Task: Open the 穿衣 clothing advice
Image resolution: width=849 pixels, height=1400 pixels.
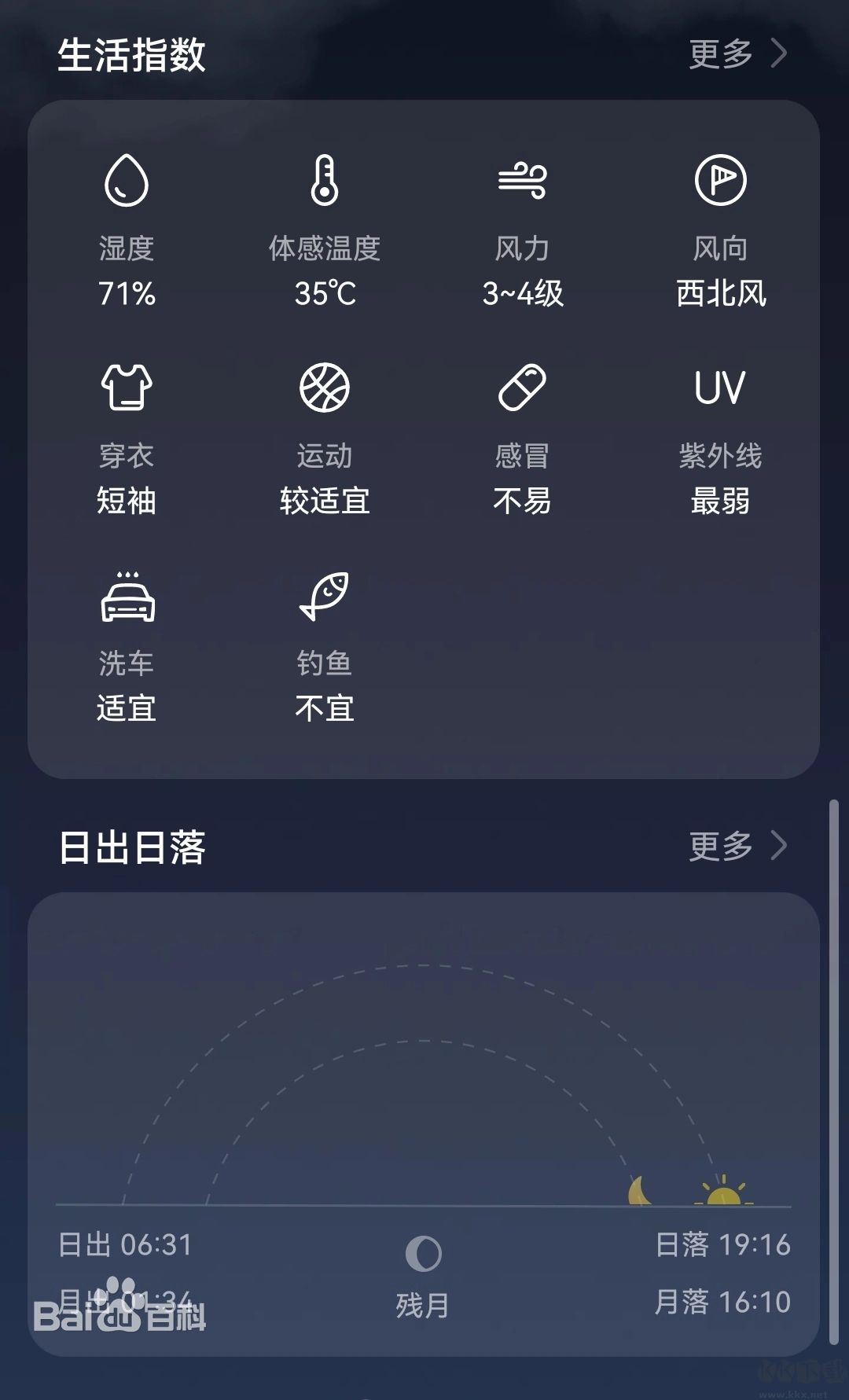Action: (127, 438)
